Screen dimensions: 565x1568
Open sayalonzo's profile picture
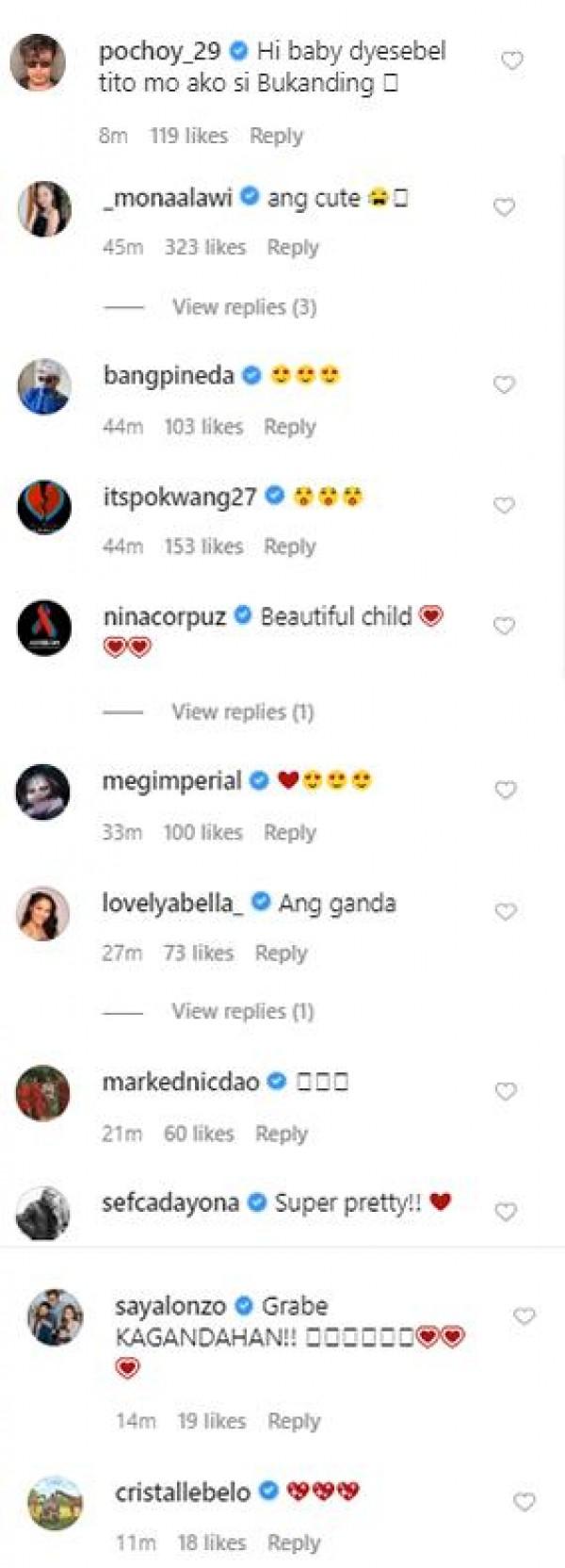point(55,1317)
